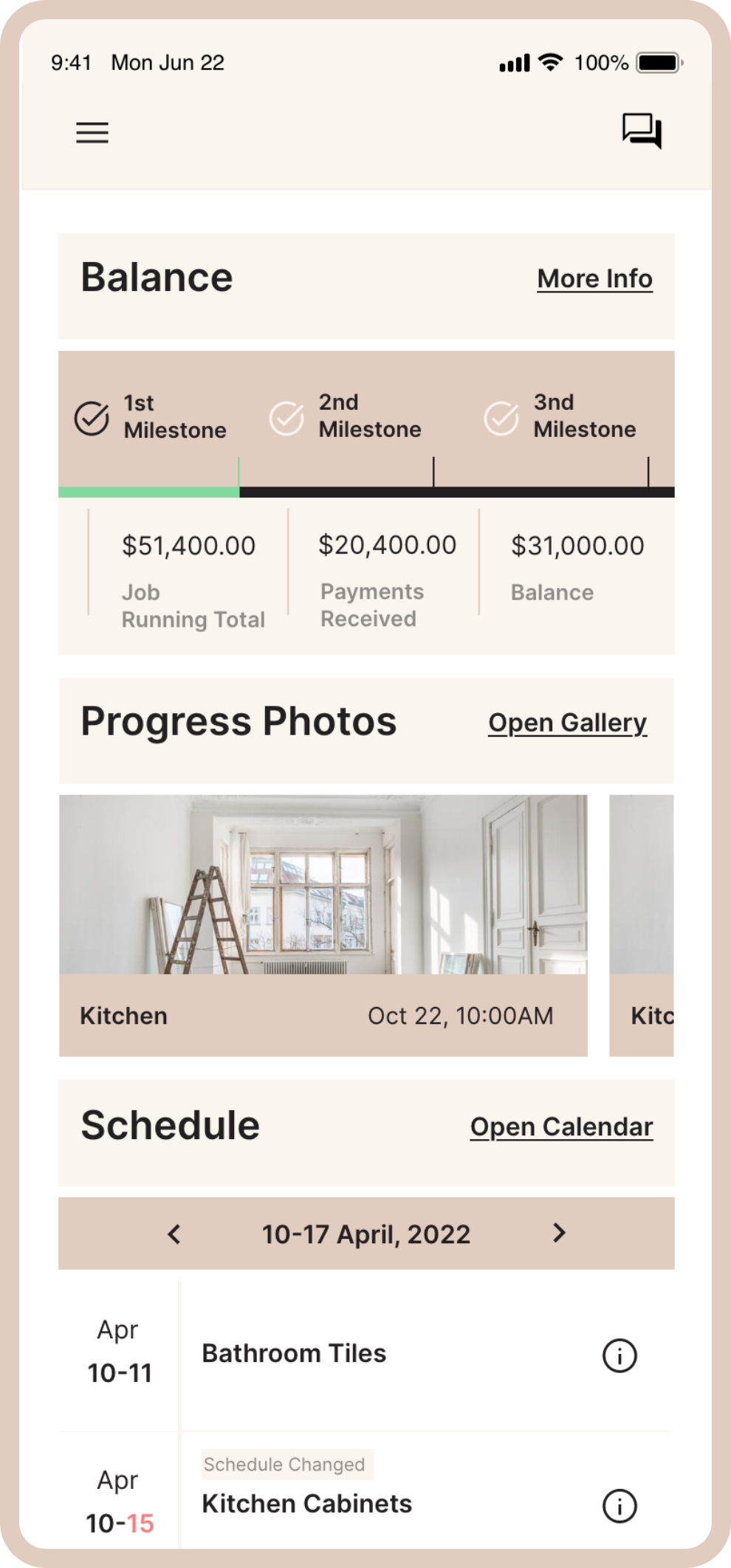Show info for Bathroom Tiles
731x1568 pixels.
620,1355
